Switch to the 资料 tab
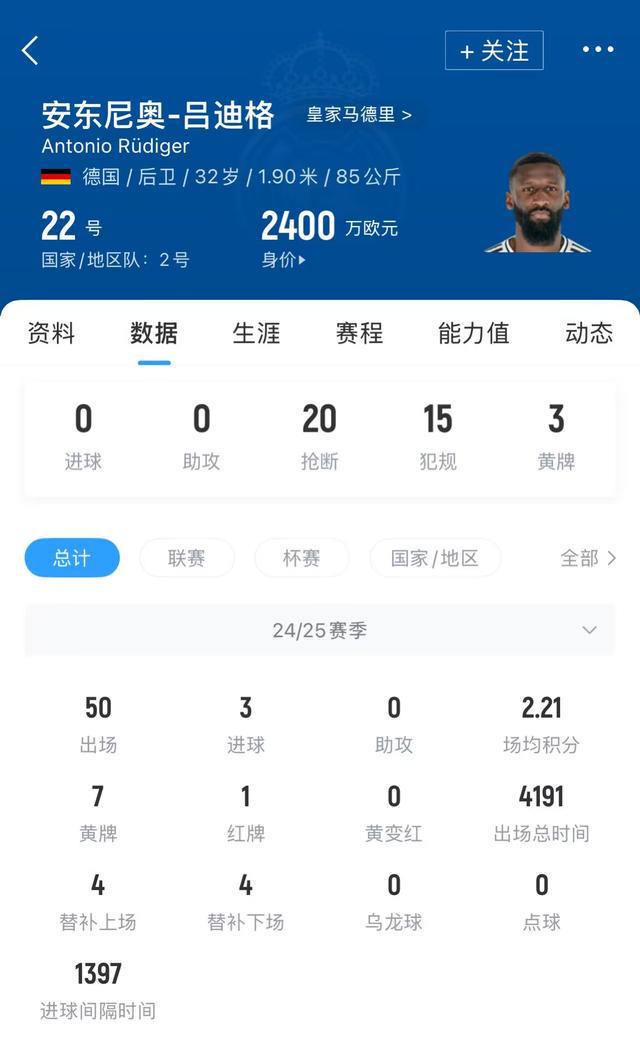 pos(51,333)
